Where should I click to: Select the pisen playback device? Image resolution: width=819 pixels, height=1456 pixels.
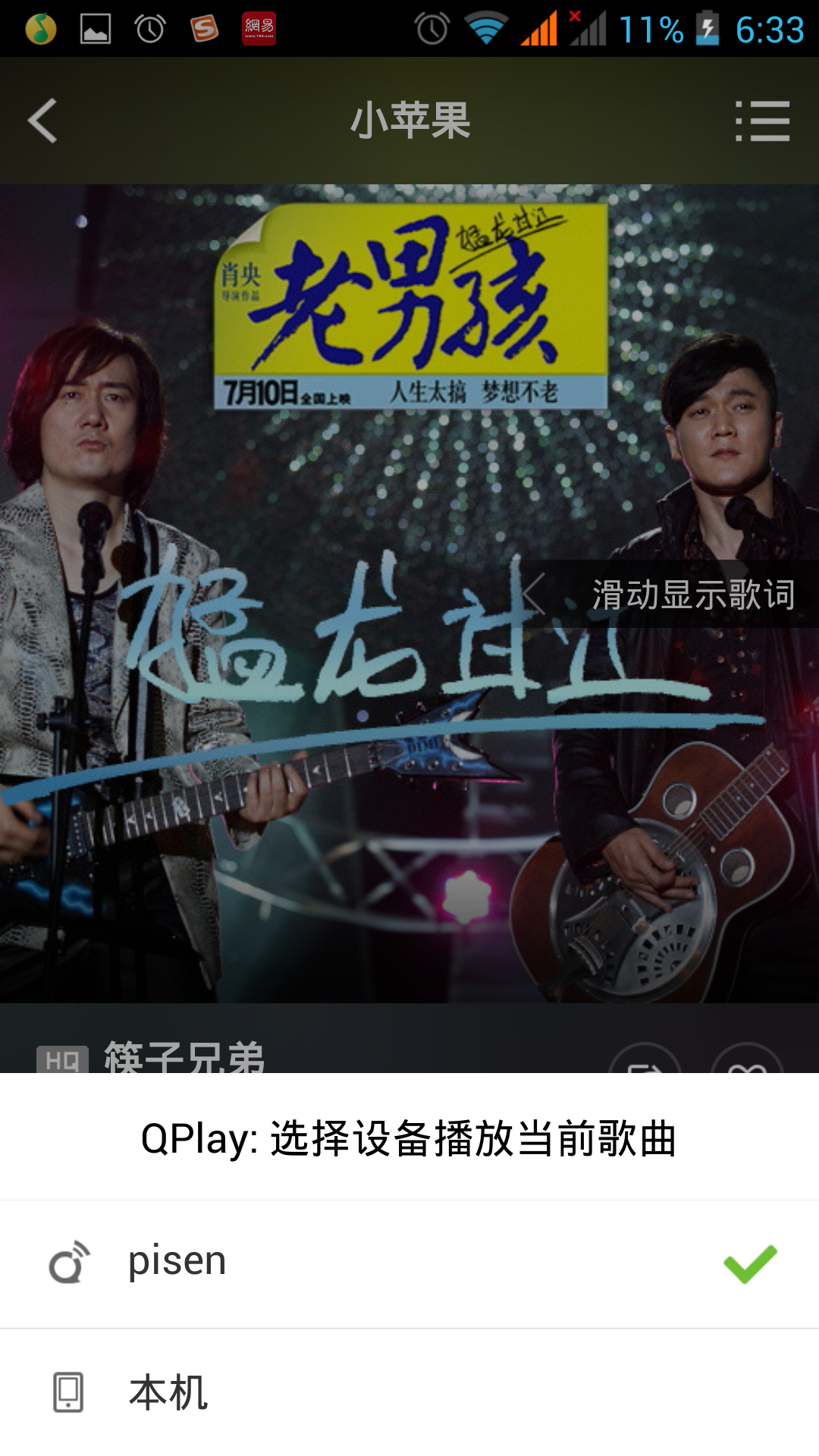click(x=409, y=1263)
